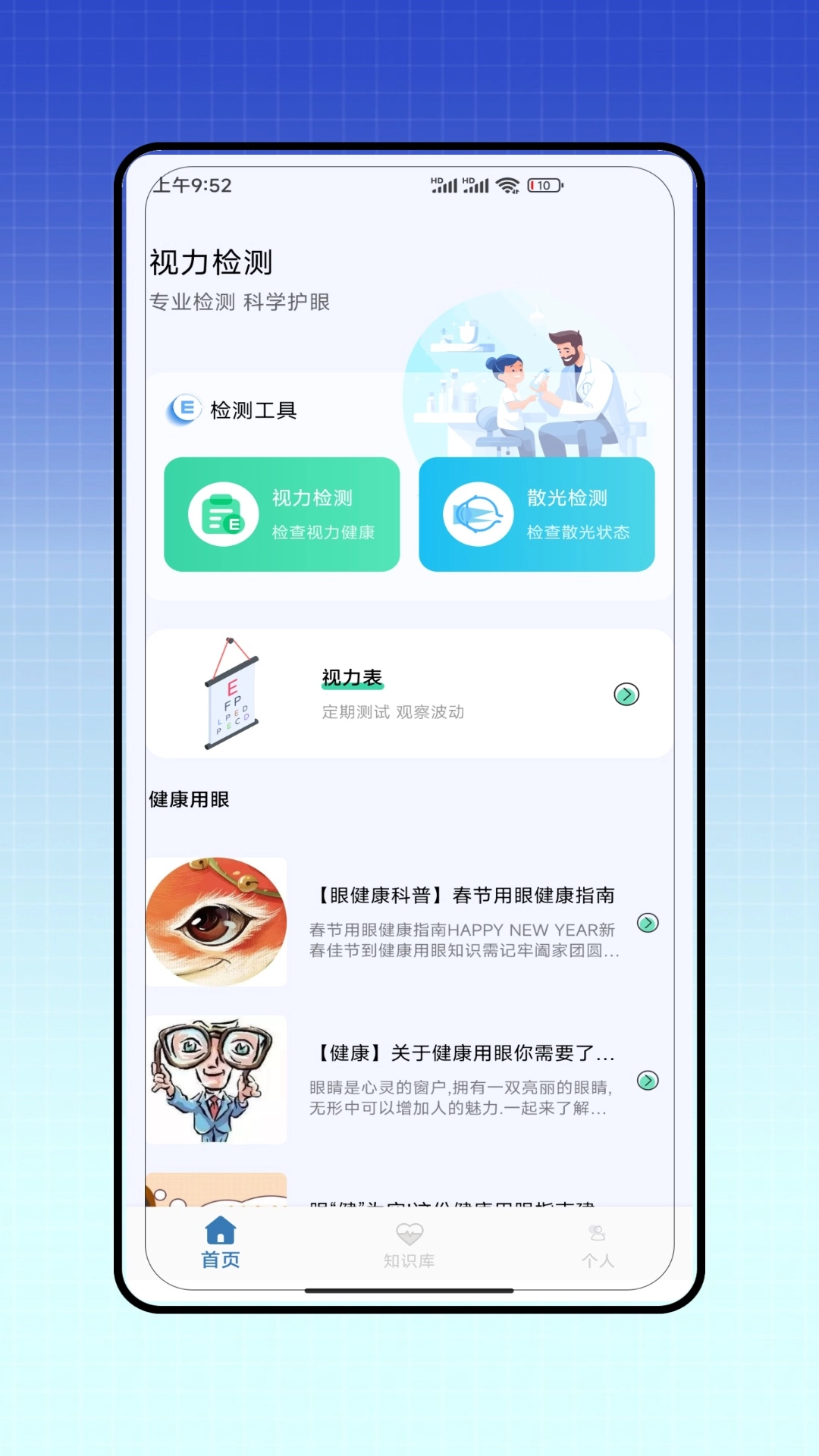Select the home icon above 首页
The image size is (819, 1456).
point(220,1232)
